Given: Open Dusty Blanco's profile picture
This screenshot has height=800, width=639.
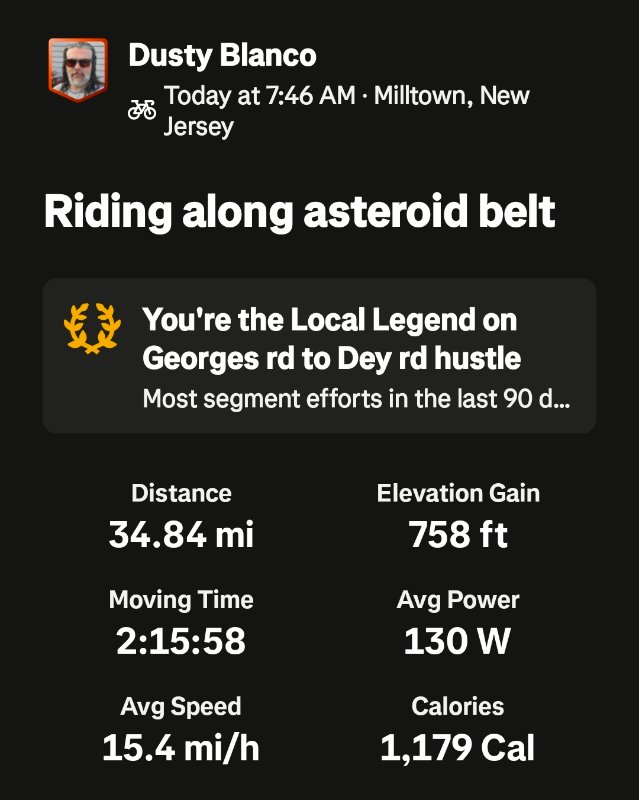Looking at the screenshot, I should click(x=78, y=69).
